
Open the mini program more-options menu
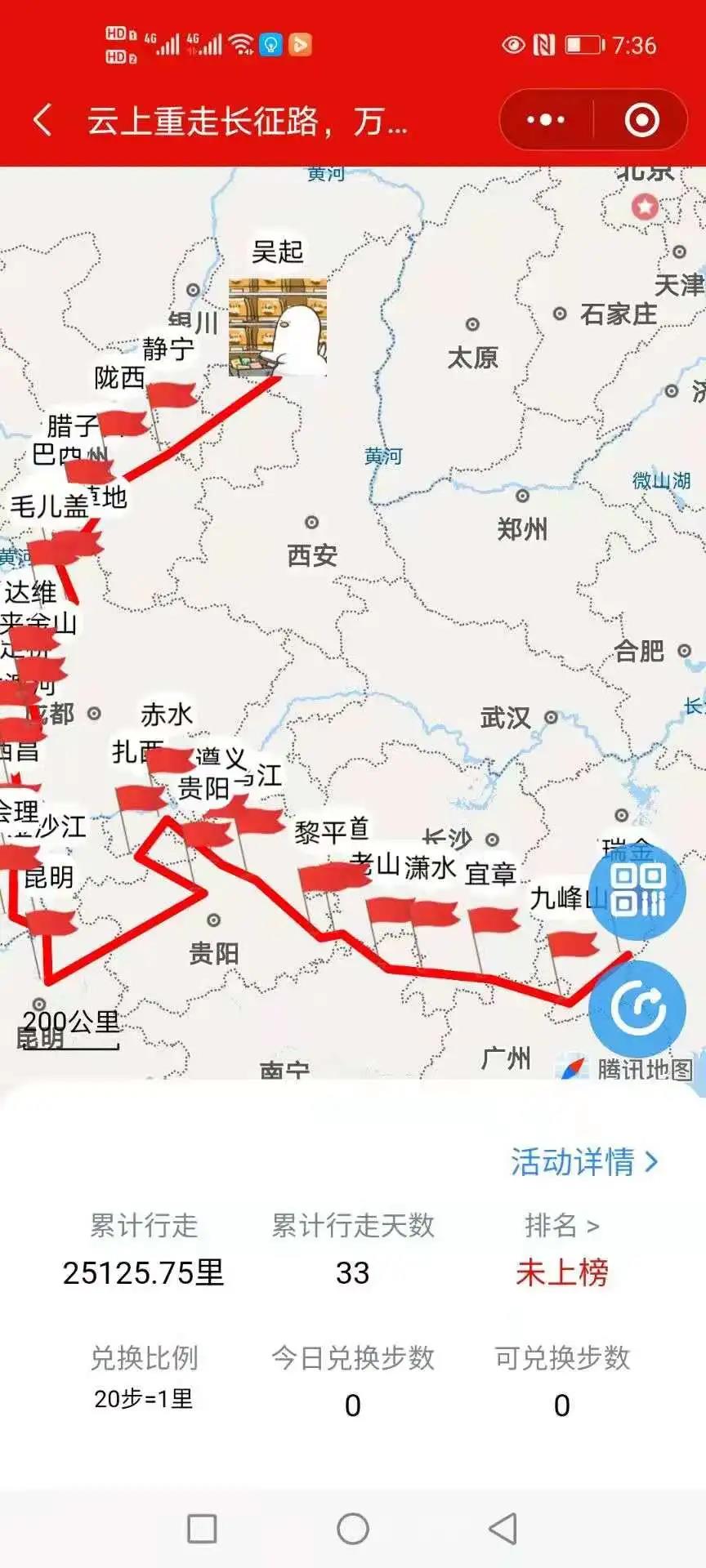click(x=546, y=120)
